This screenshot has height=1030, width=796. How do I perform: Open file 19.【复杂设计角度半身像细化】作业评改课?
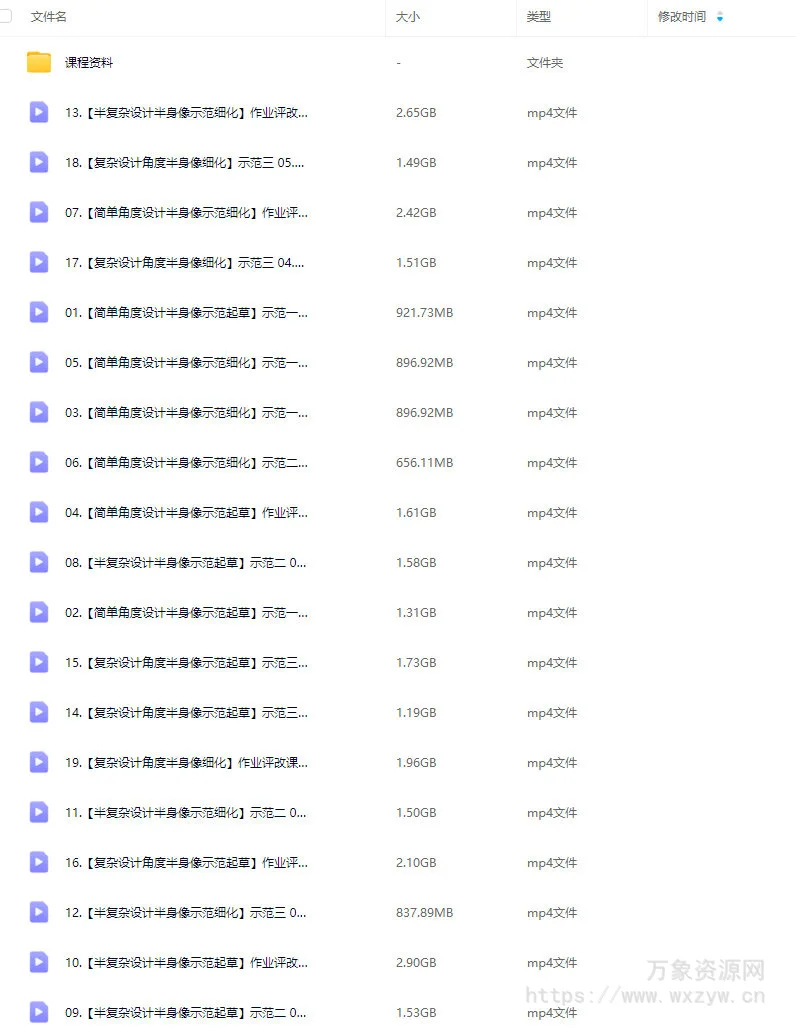pyautogui.click(x=186, y=763)
